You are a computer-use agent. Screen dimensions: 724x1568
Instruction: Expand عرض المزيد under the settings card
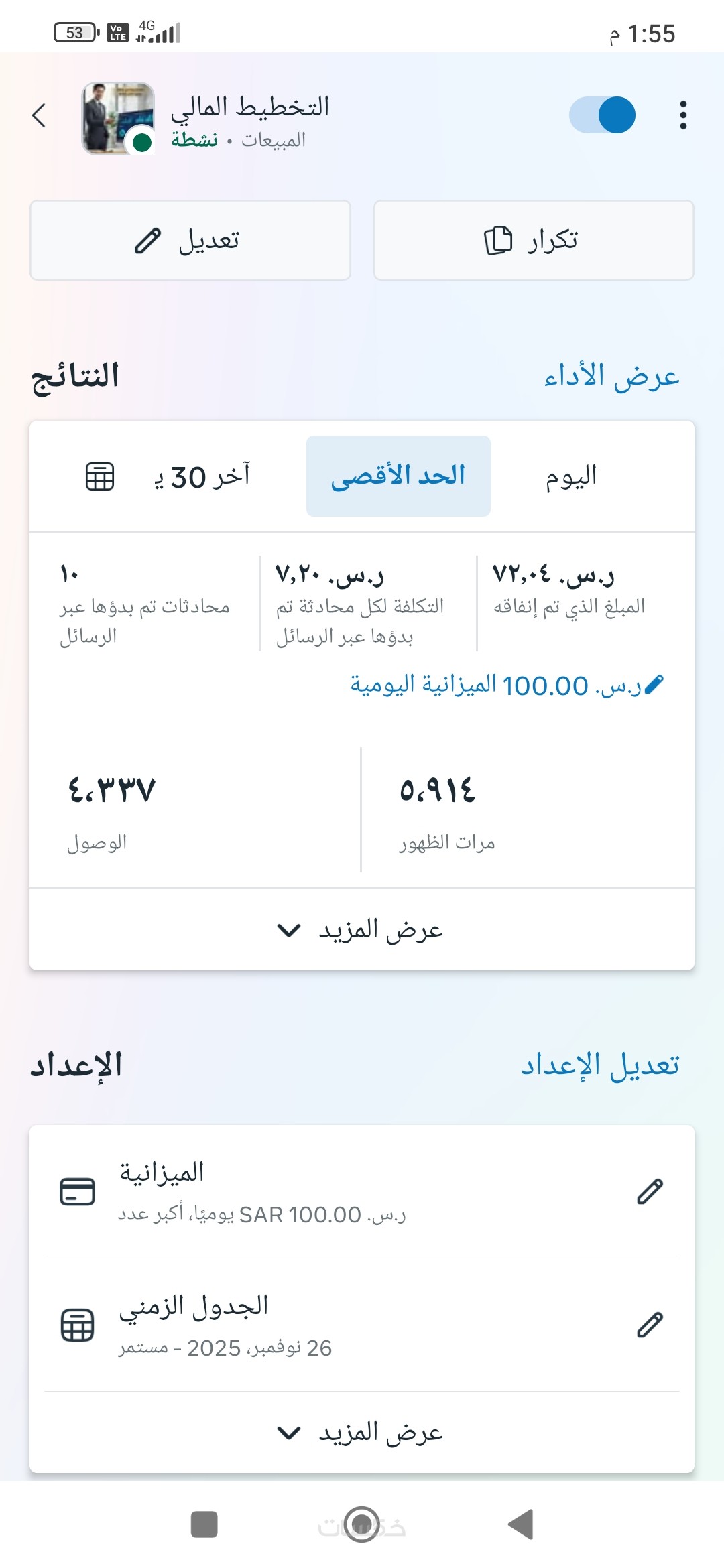(361, 1433)
